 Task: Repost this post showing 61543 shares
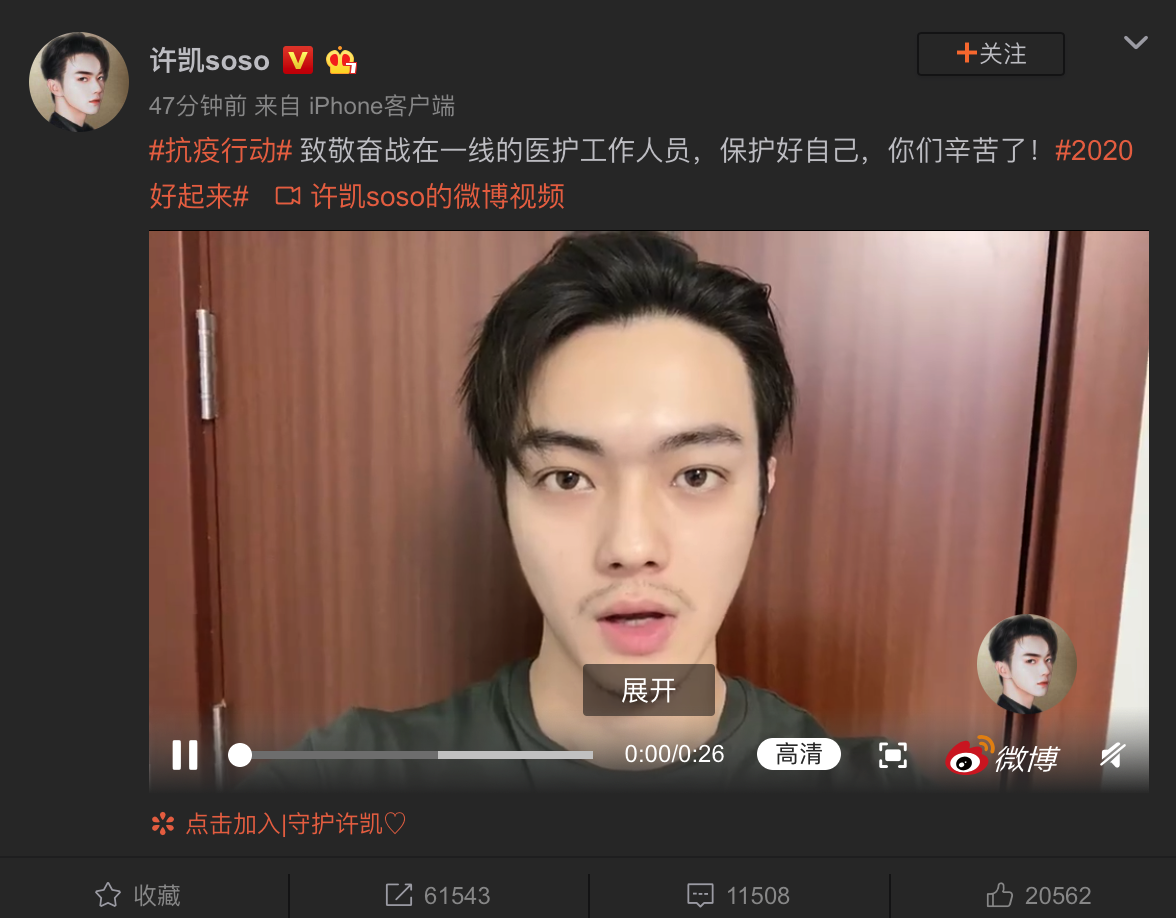[438, 895]
